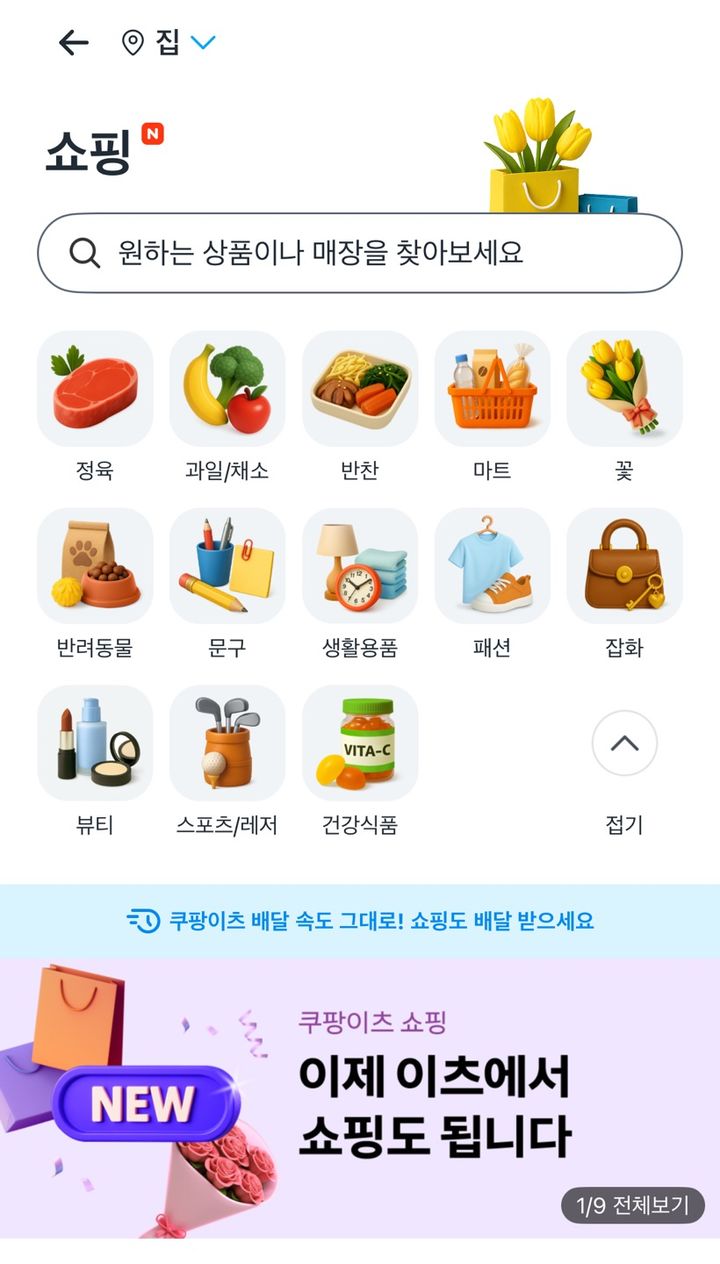The width and height of the screenshot is (720, 1264).
Task: Open the 반려동물 pet supplies category
Action: (95, 567)
